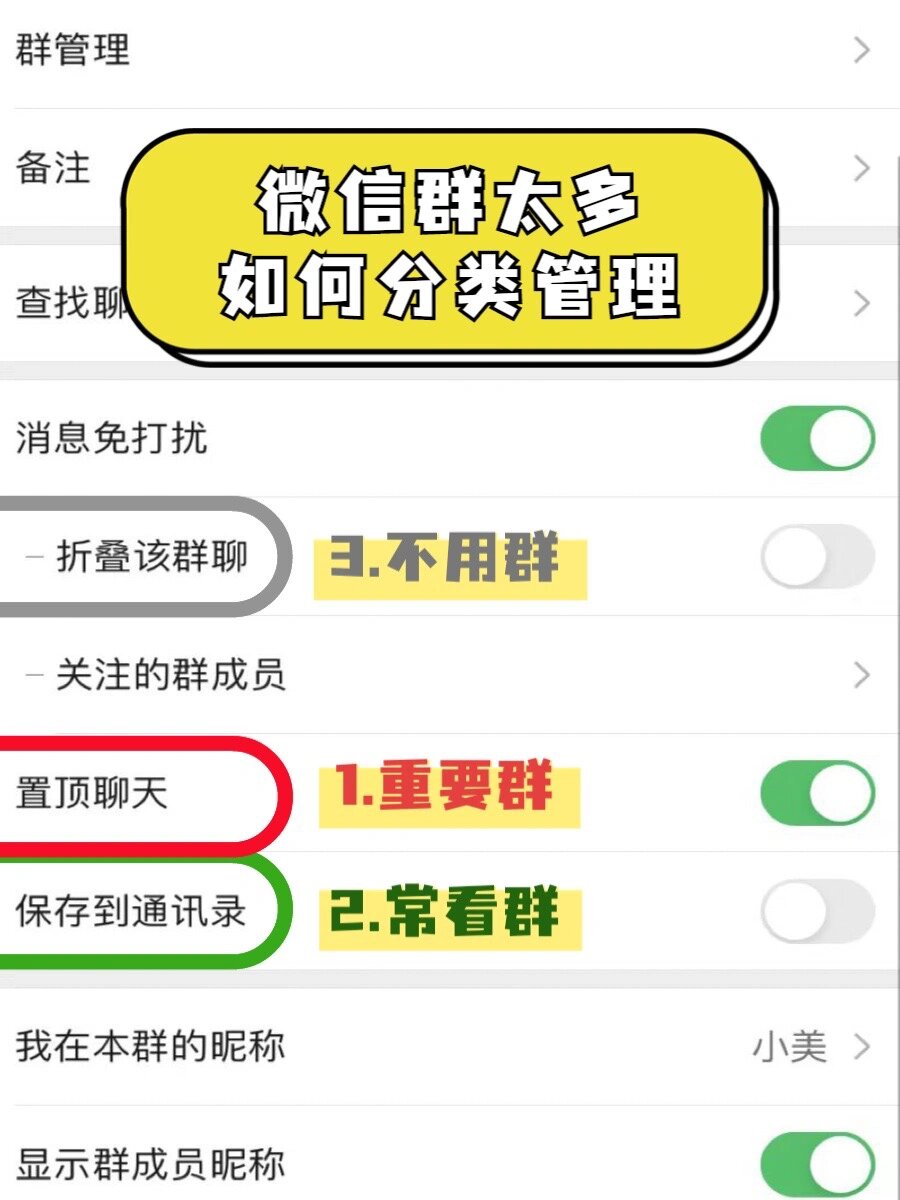
Task: Disable 显示群成员昵称 member nickname toggle
Action: (x=820, y=1163)
